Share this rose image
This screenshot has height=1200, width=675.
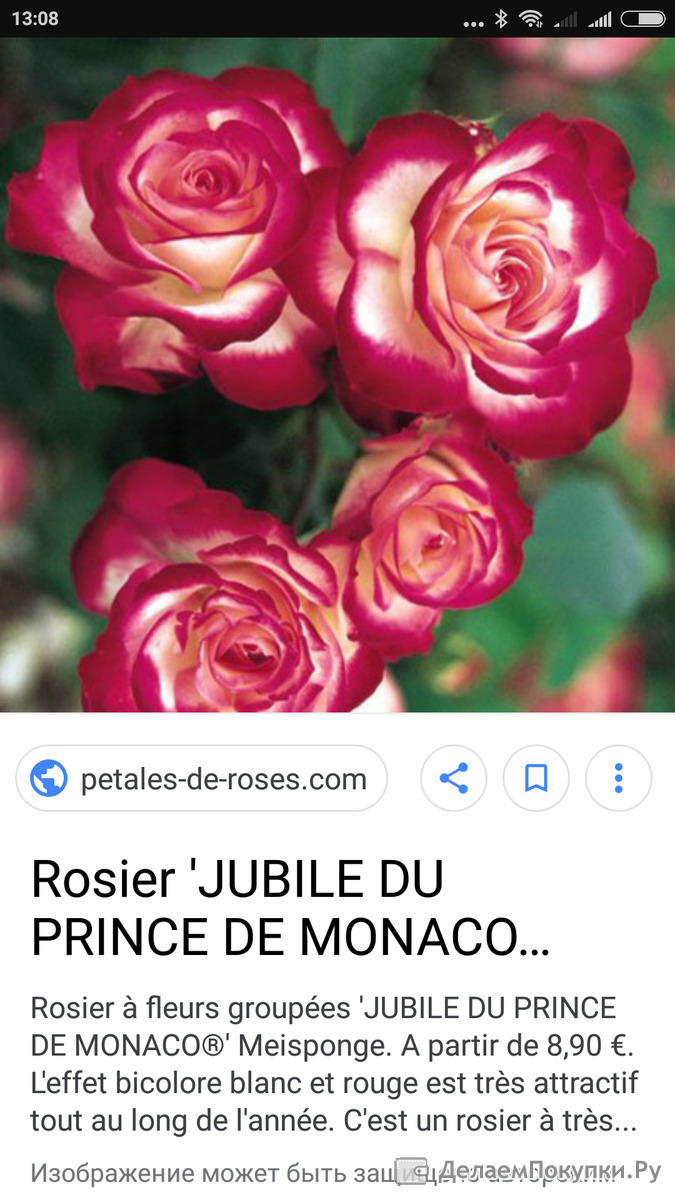[454, 778]
